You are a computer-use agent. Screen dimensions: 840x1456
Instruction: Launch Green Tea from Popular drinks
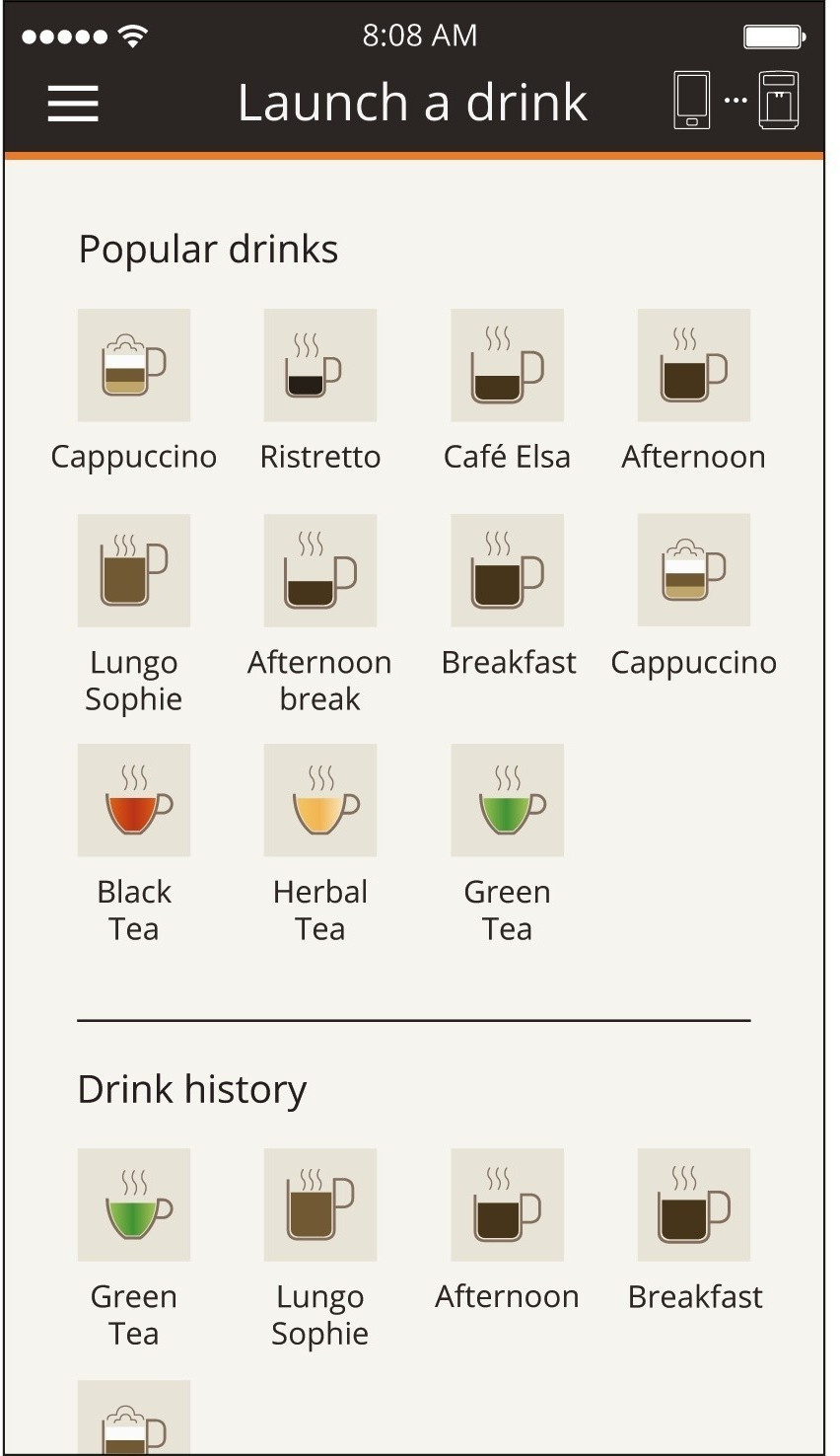coord(507,800)
